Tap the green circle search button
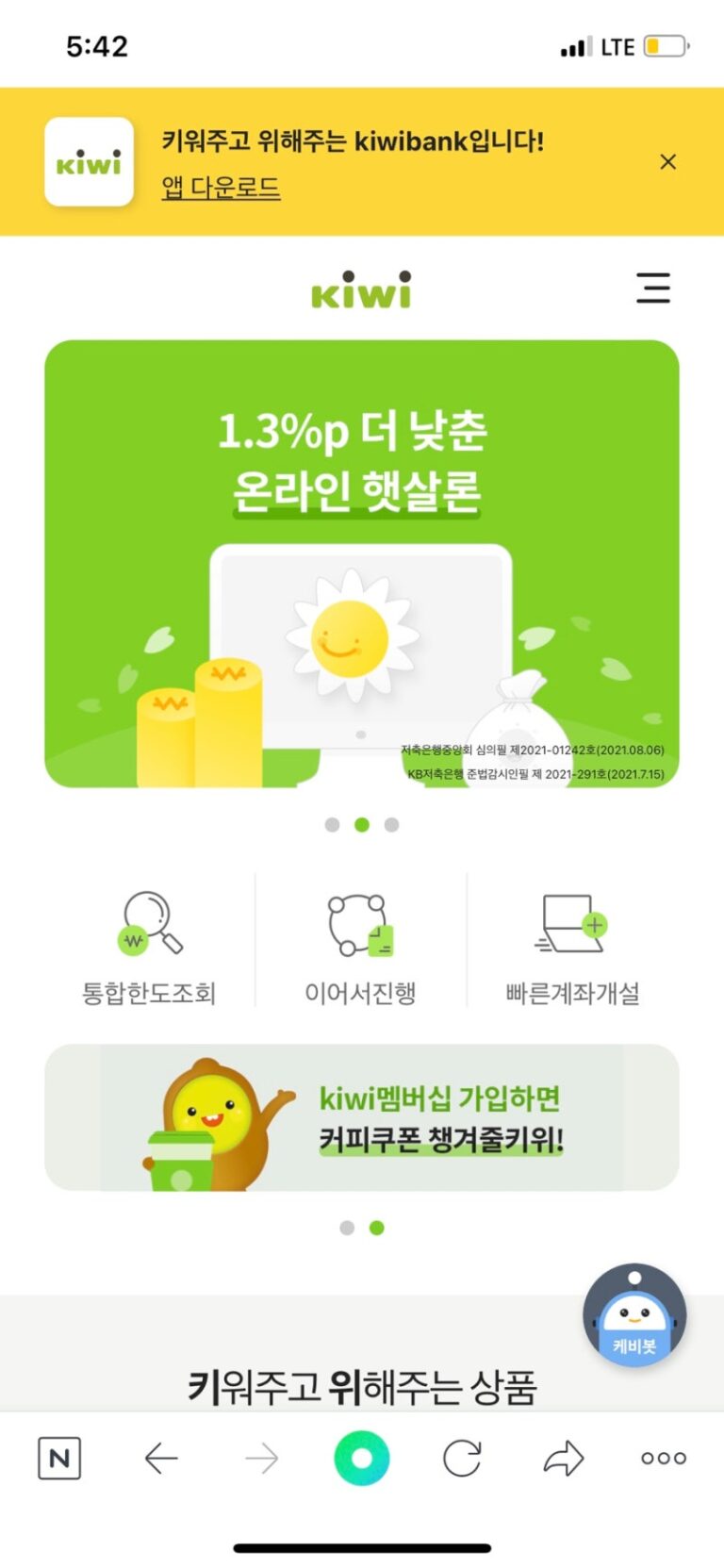 point(361,1459)
